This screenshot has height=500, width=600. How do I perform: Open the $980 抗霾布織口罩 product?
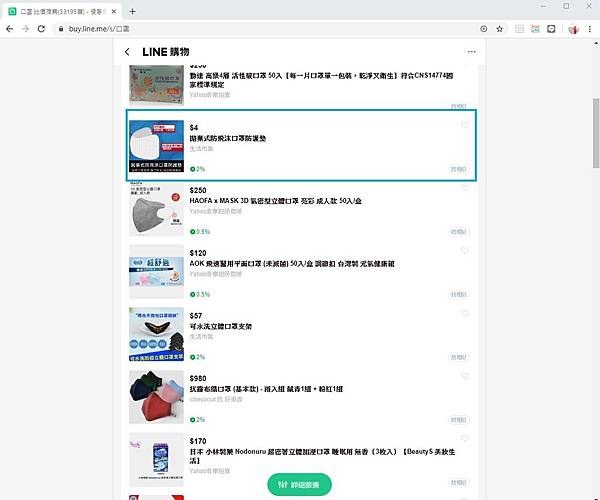(x=300, y=390)
